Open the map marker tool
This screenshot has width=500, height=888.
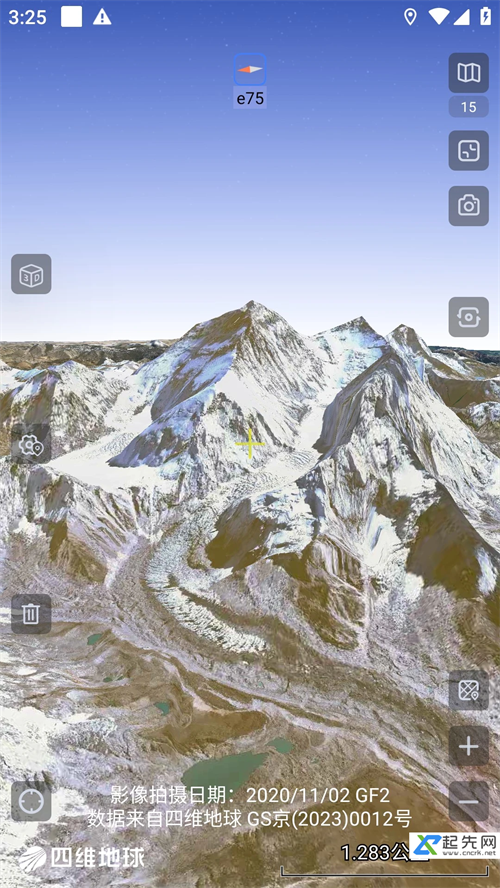coord(468,690)
